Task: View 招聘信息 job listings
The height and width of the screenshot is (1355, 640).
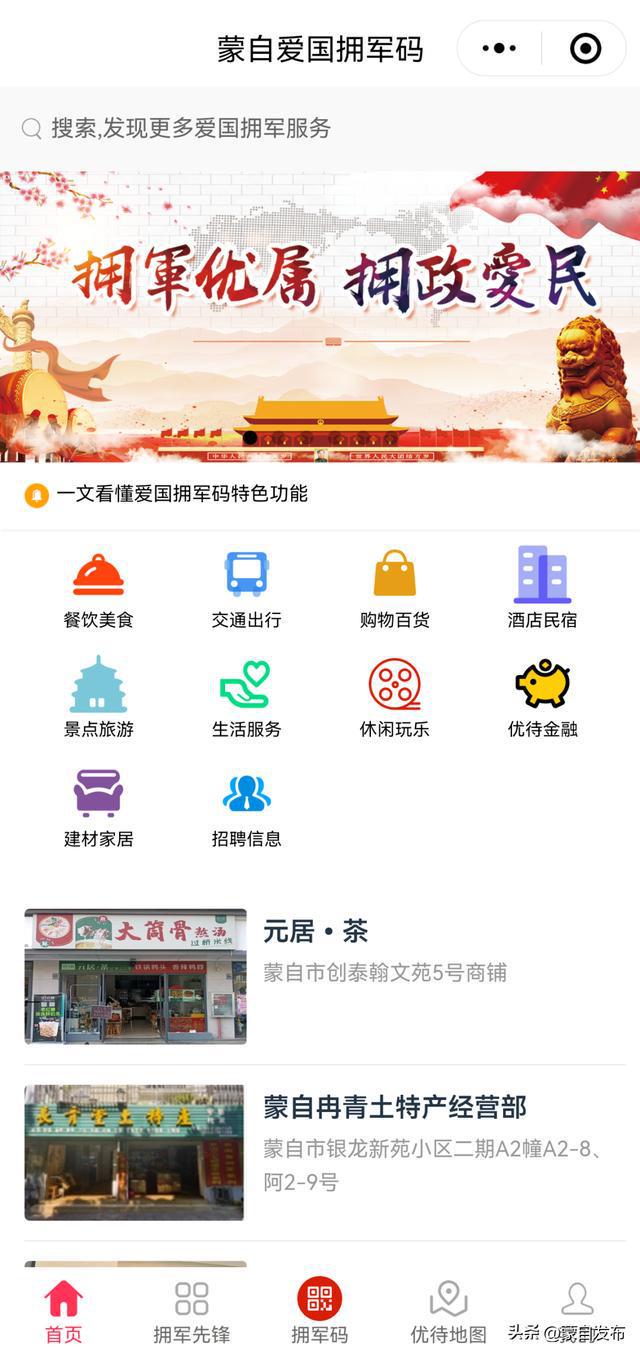Action: (246, 808)
